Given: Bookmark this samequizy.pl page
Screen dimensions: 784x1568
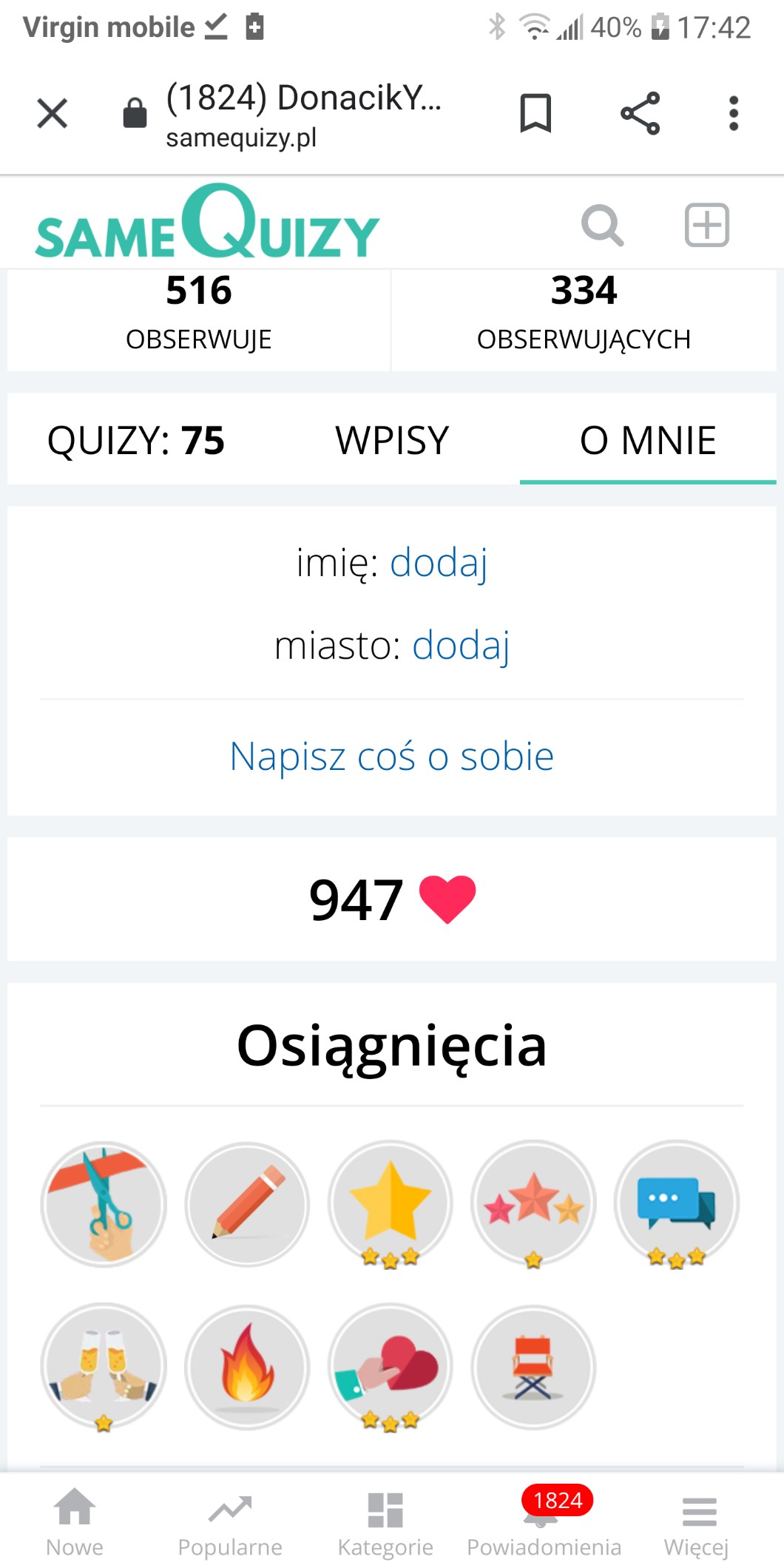Looking at the screenshot, I should [535, 113].
